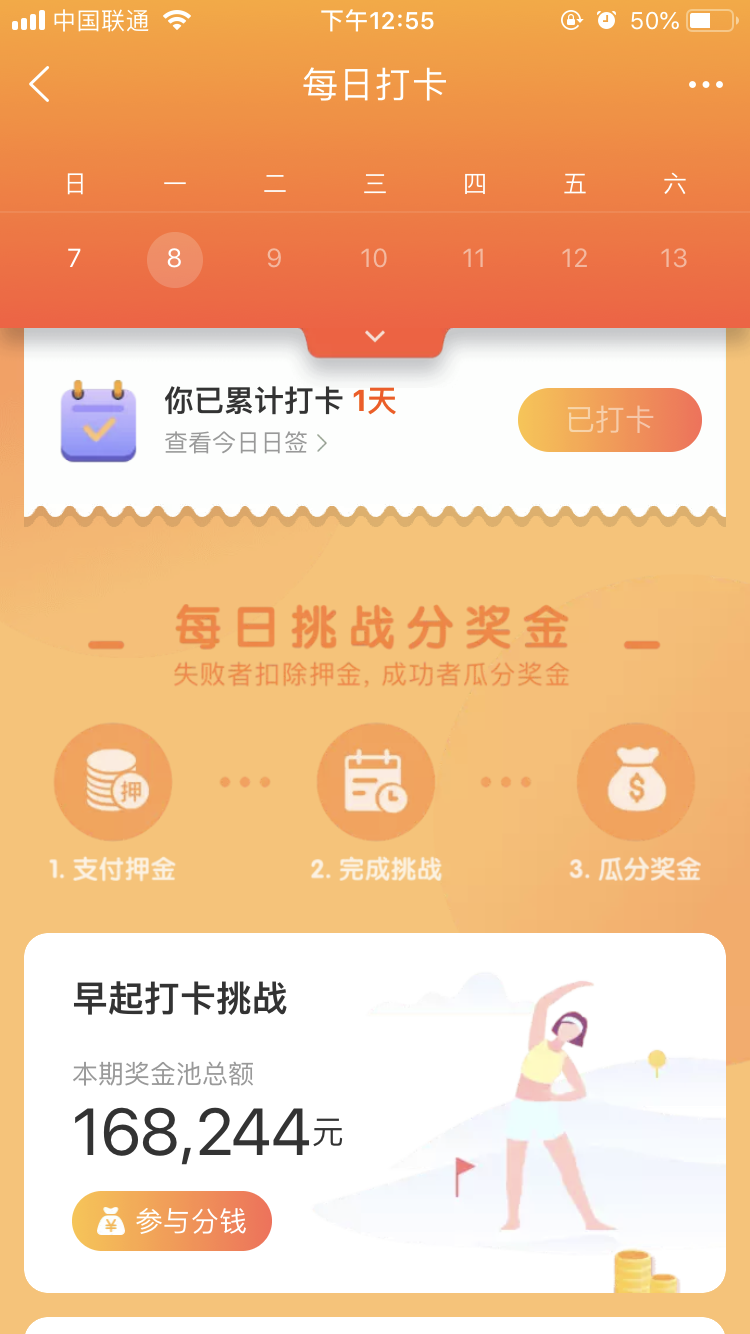Select date 7 in the week calendar
Image resolution: width=750 pixels, height=1334 pixels.
point(74,259)
